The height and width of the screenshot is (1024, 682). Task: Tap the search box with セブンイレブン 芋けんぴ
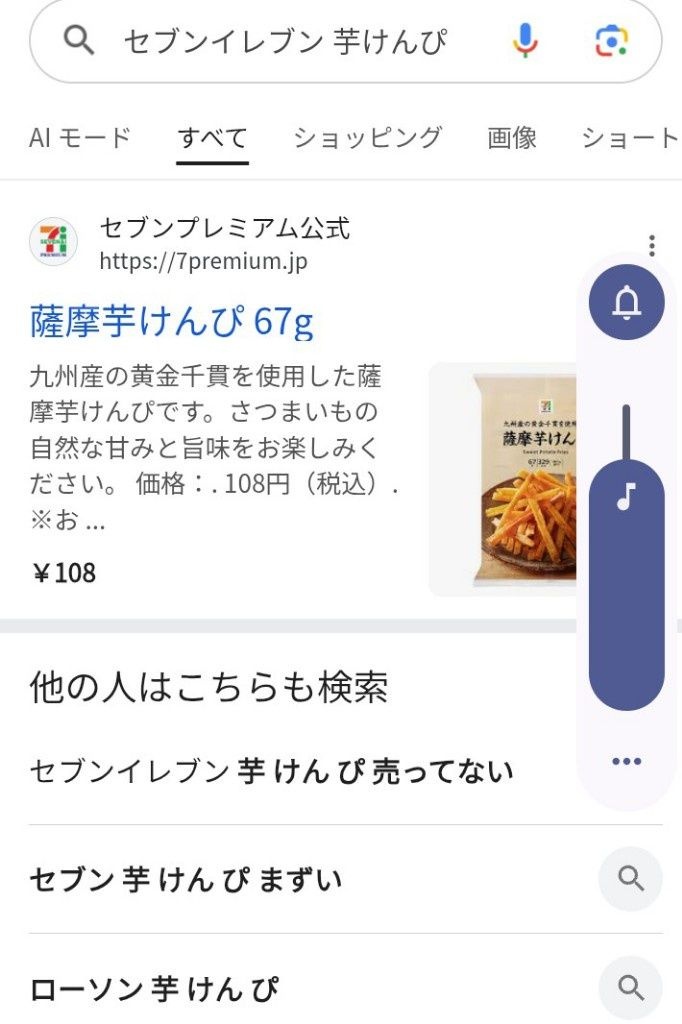(x=285, y=41)
